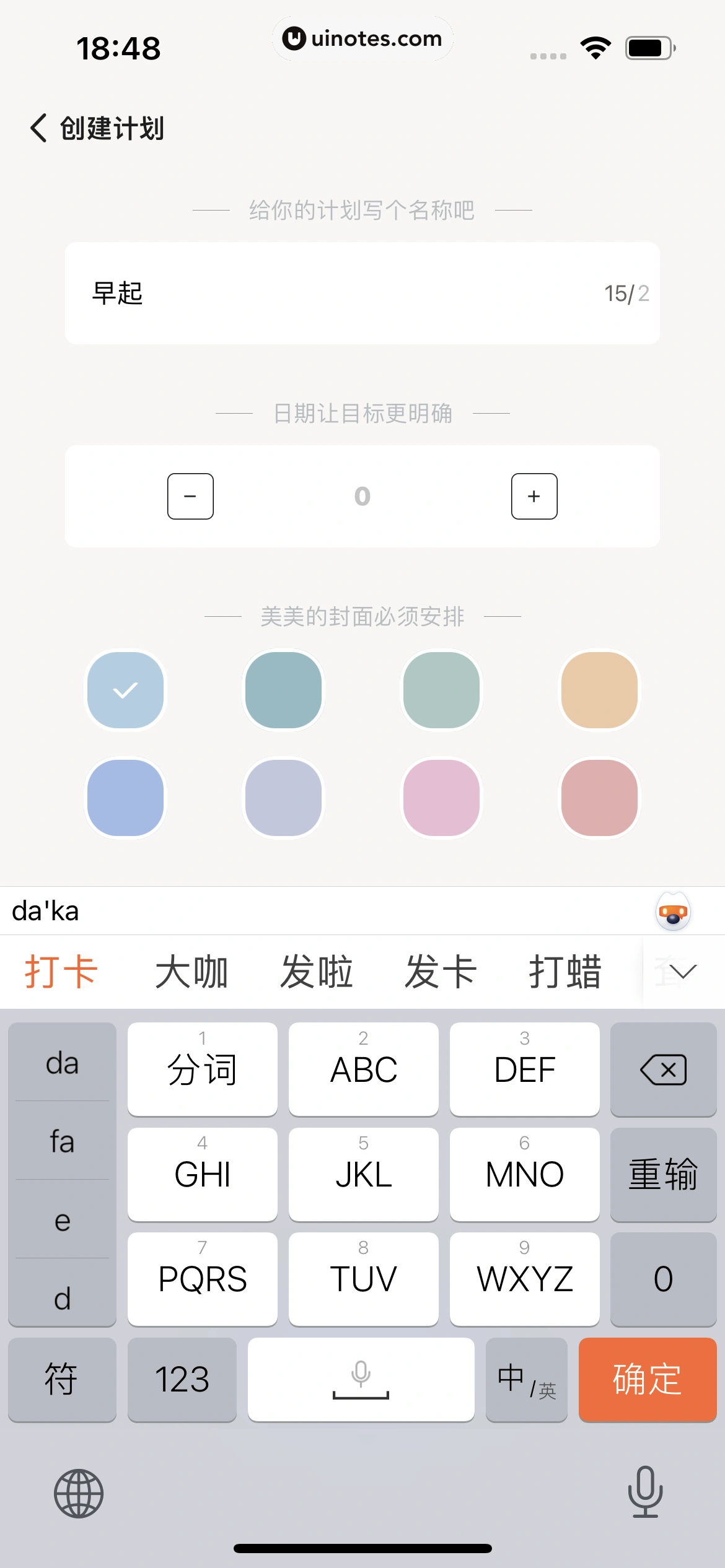Image resolution: width=725 pixels, height=1568 pixels.
Task: Tap the keyboard backspace key
Action: click(x=663, y=1069)
